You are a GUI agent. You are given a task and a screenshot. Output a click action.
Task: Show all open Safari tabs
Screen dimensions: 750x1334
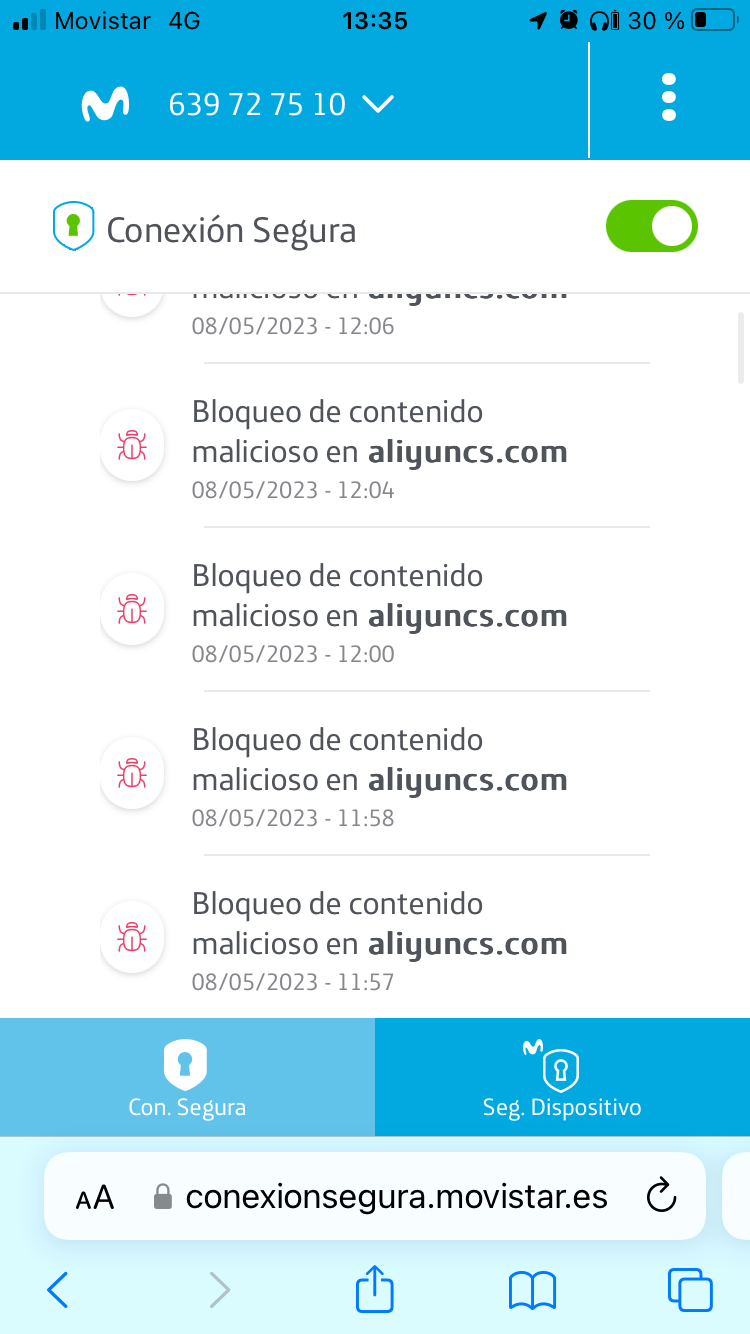point(690,1290)
